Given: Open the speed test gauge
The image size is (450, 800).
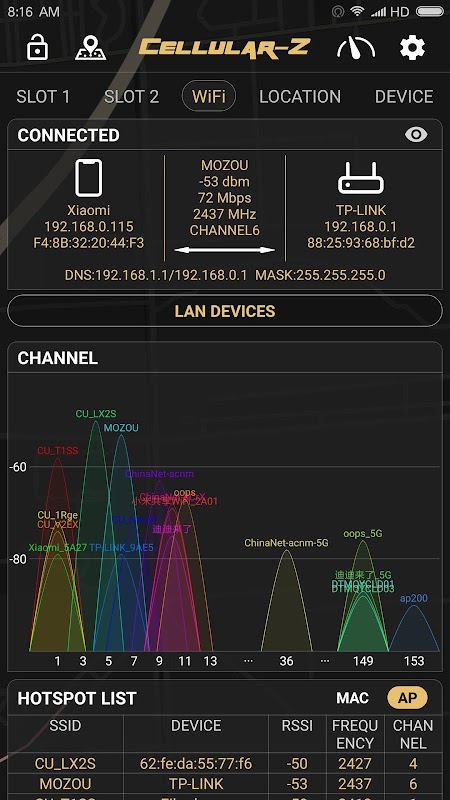Looking at the screenshot, I should coord(356,47).
